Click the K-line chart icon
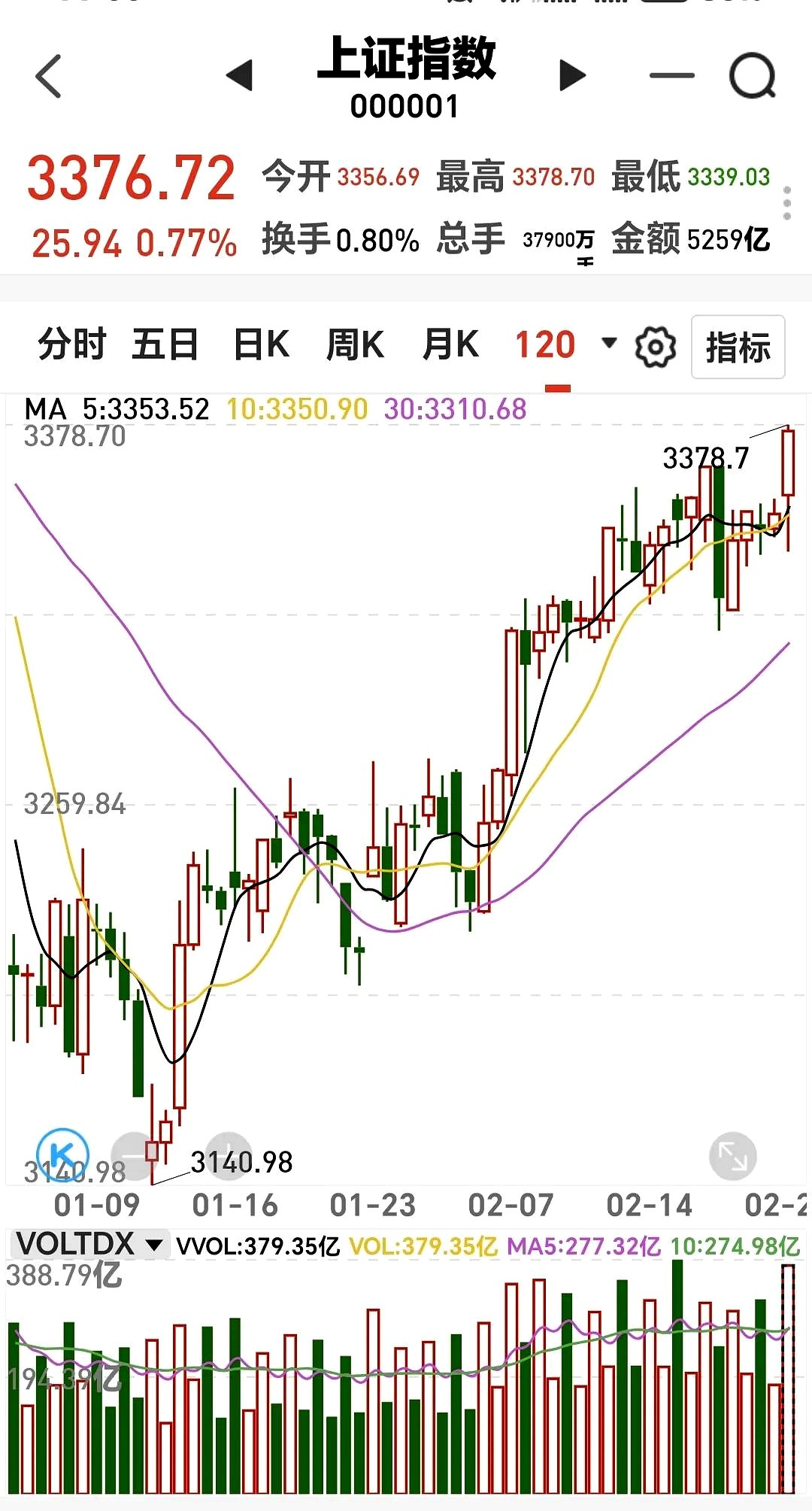 (63, 1155)
